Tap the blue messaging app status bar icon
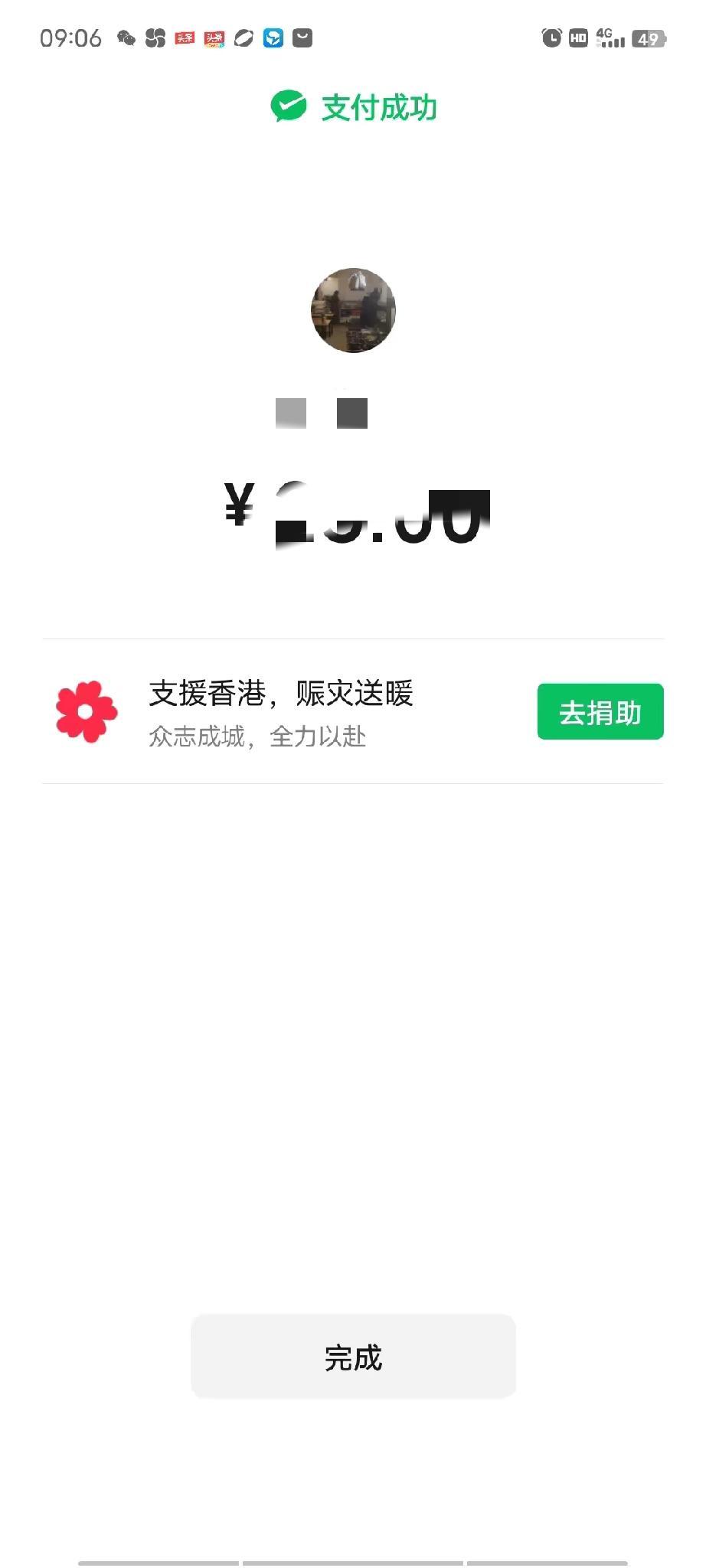The width and height of the screenshot is (706, 1568). click(x=273, y=37)
